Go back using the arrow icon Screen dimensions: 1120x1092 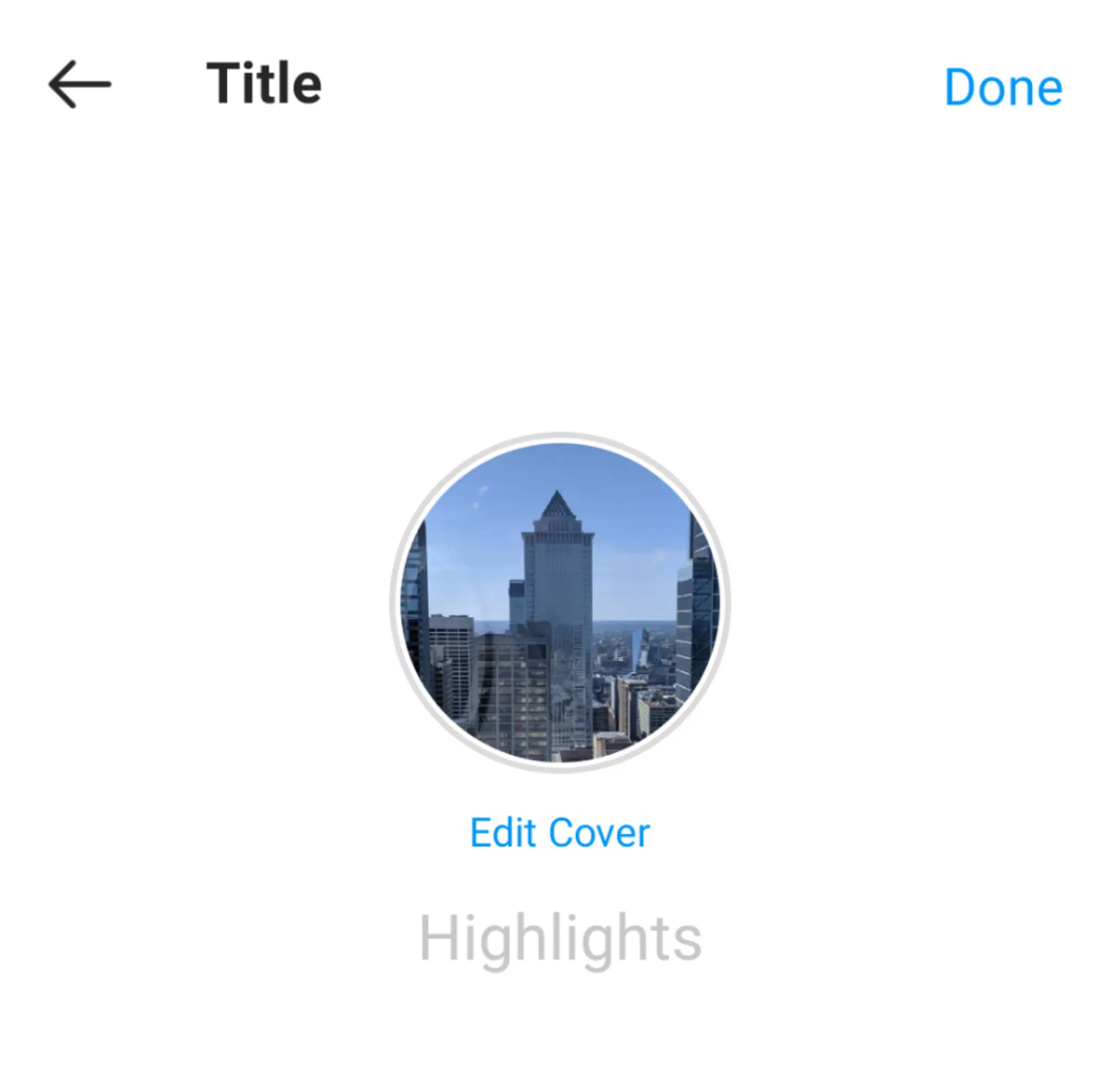(x=79, y=84)
